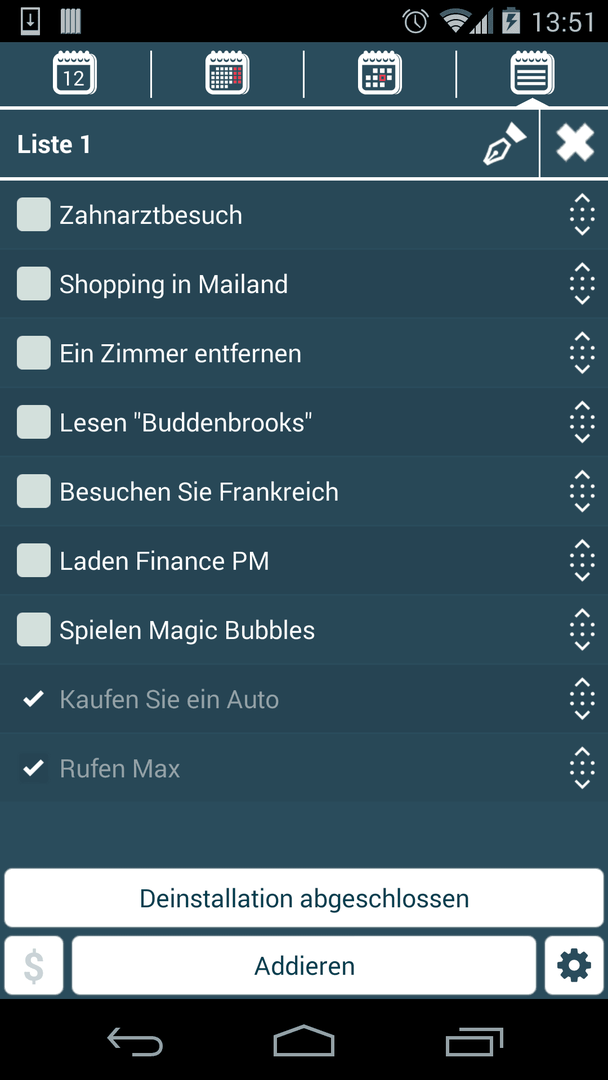
Task: Go back using the system back button
Action: [x=135, y=1040]
